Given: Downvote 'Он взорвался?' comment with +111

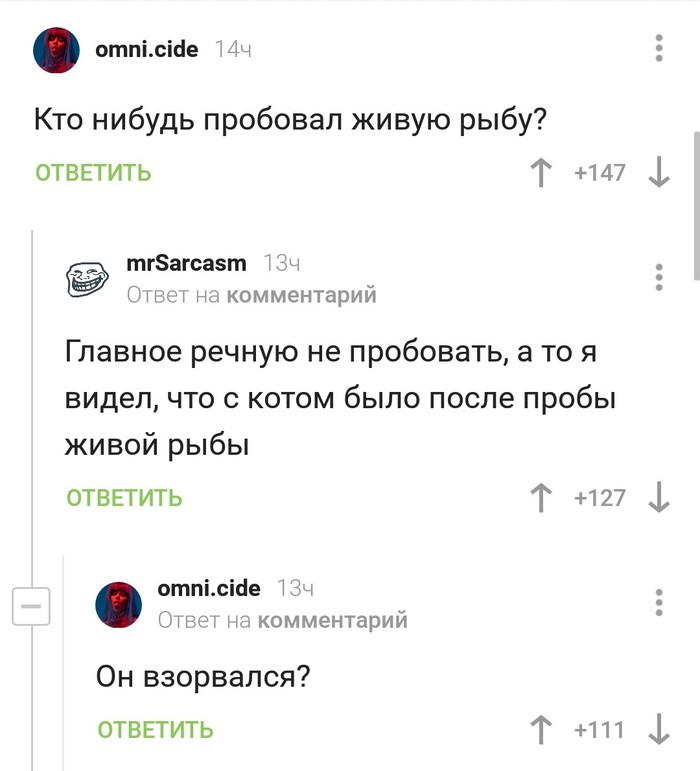Looking at the screenshot, I should pos(658,730).
